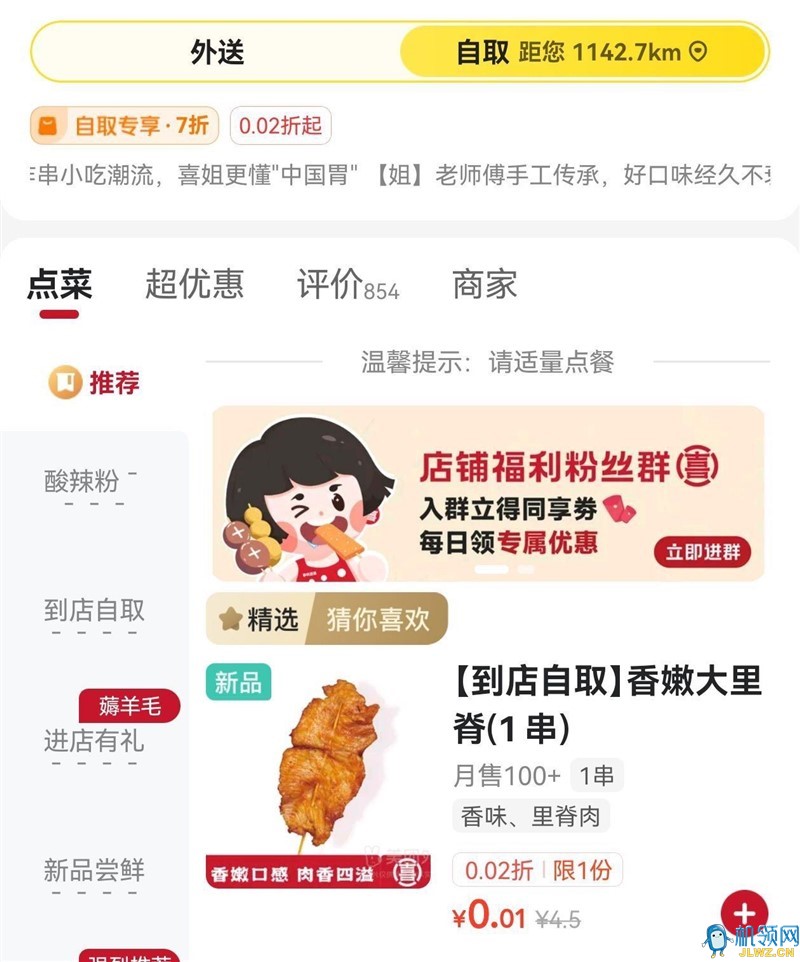This screenshot has width=800, height=962.
Task: Go to the 商家 merchant tab
Action: [485, 284]
